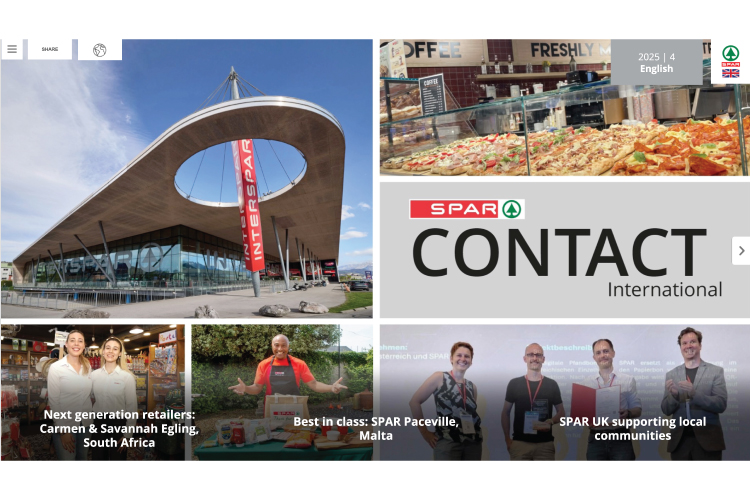Go to the next page arrow
This screenshot has width=750, height=500.
740,250
